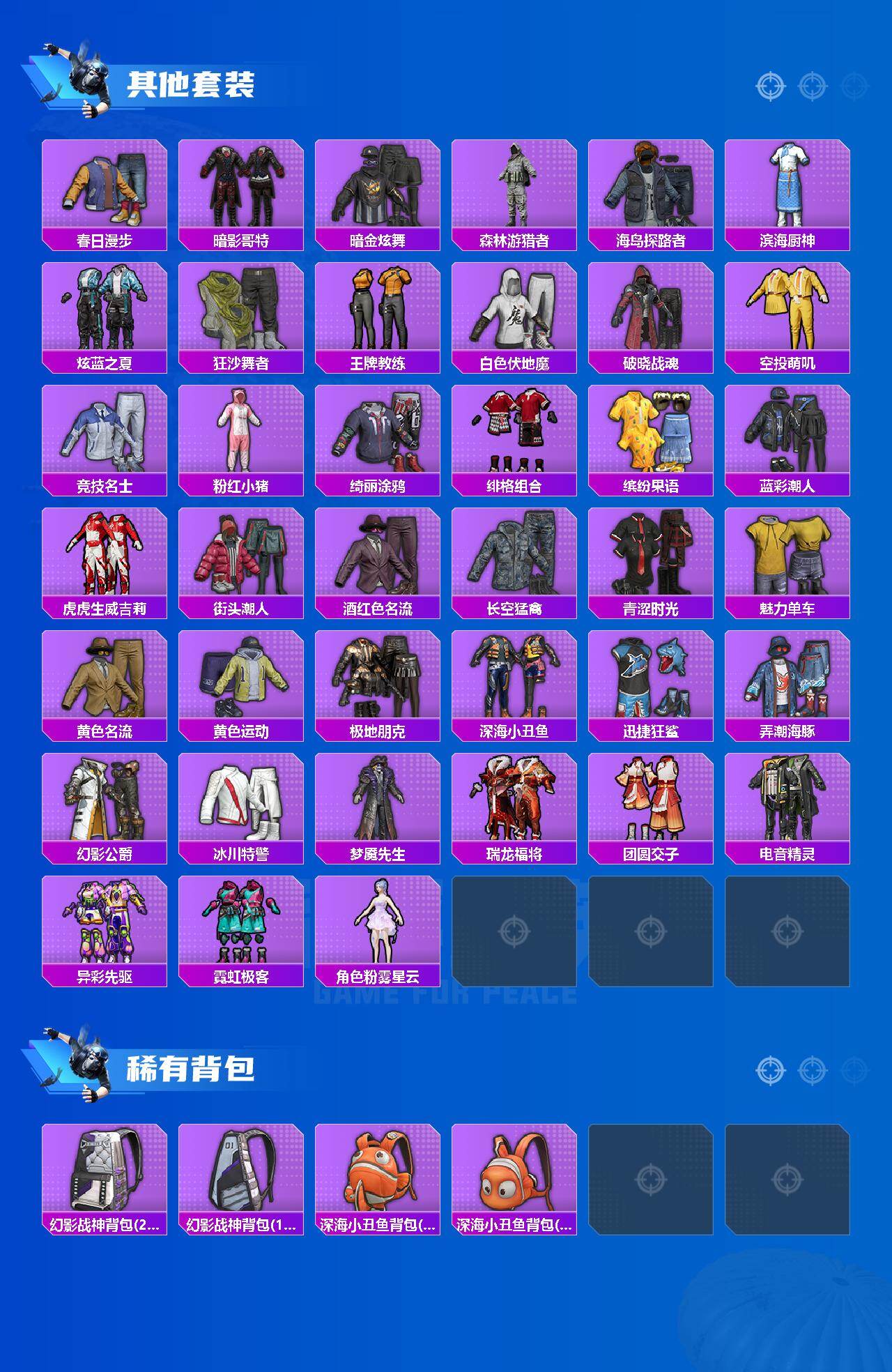Click the 空投萌叭 label bar
Viewport: 892px width, 1372px height.
788,363
